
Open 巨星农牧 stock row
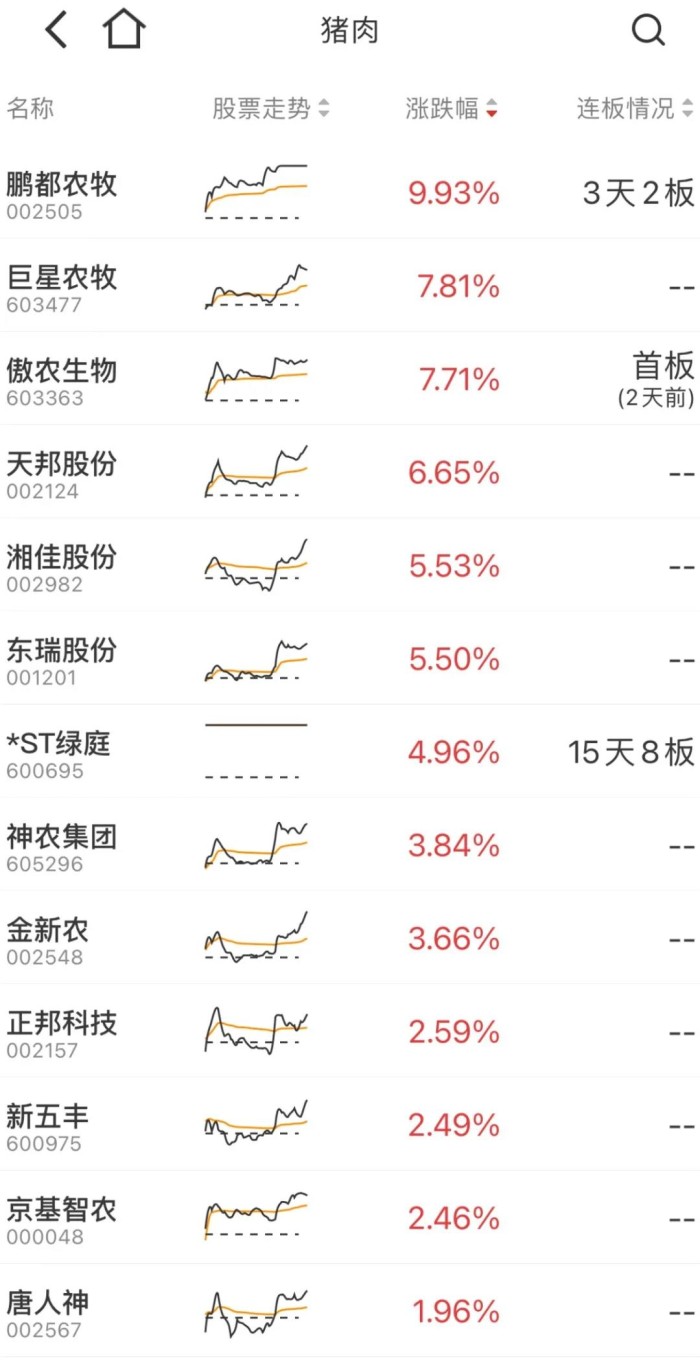tap(350, 285)
